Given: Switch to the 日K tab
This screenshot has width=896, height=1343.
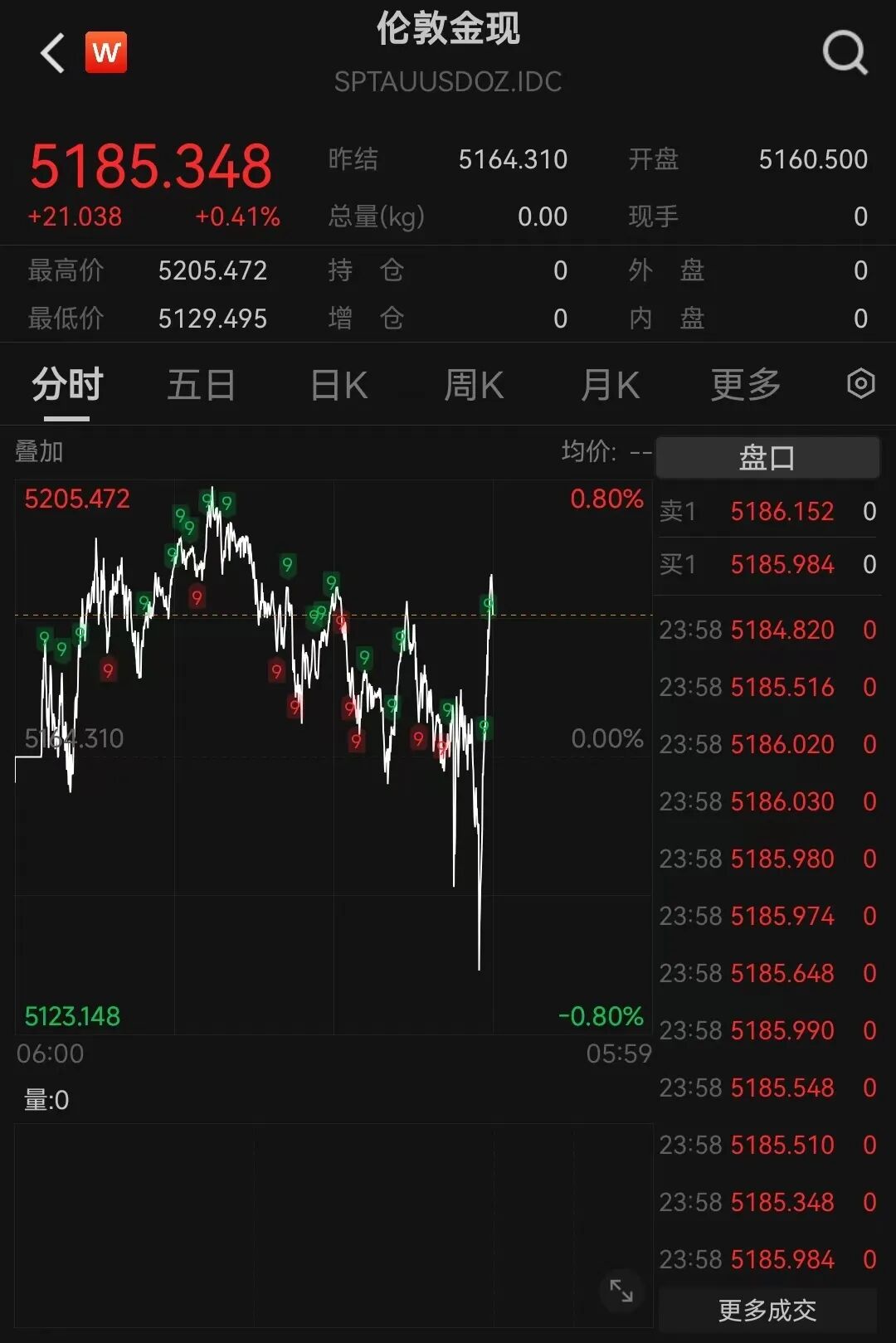Looking at the screenshot, I should [338, 386].
